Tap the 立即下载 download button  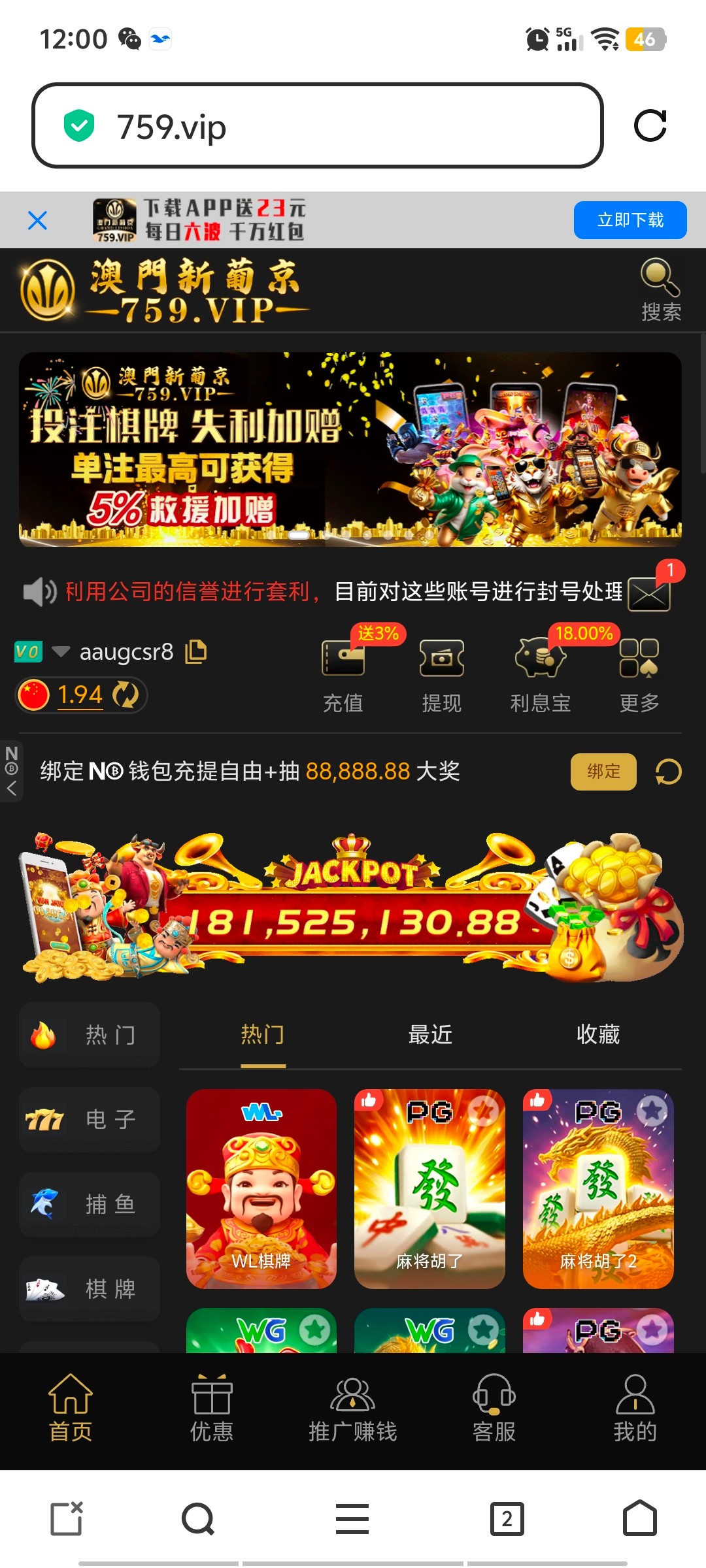coord(630,220)
